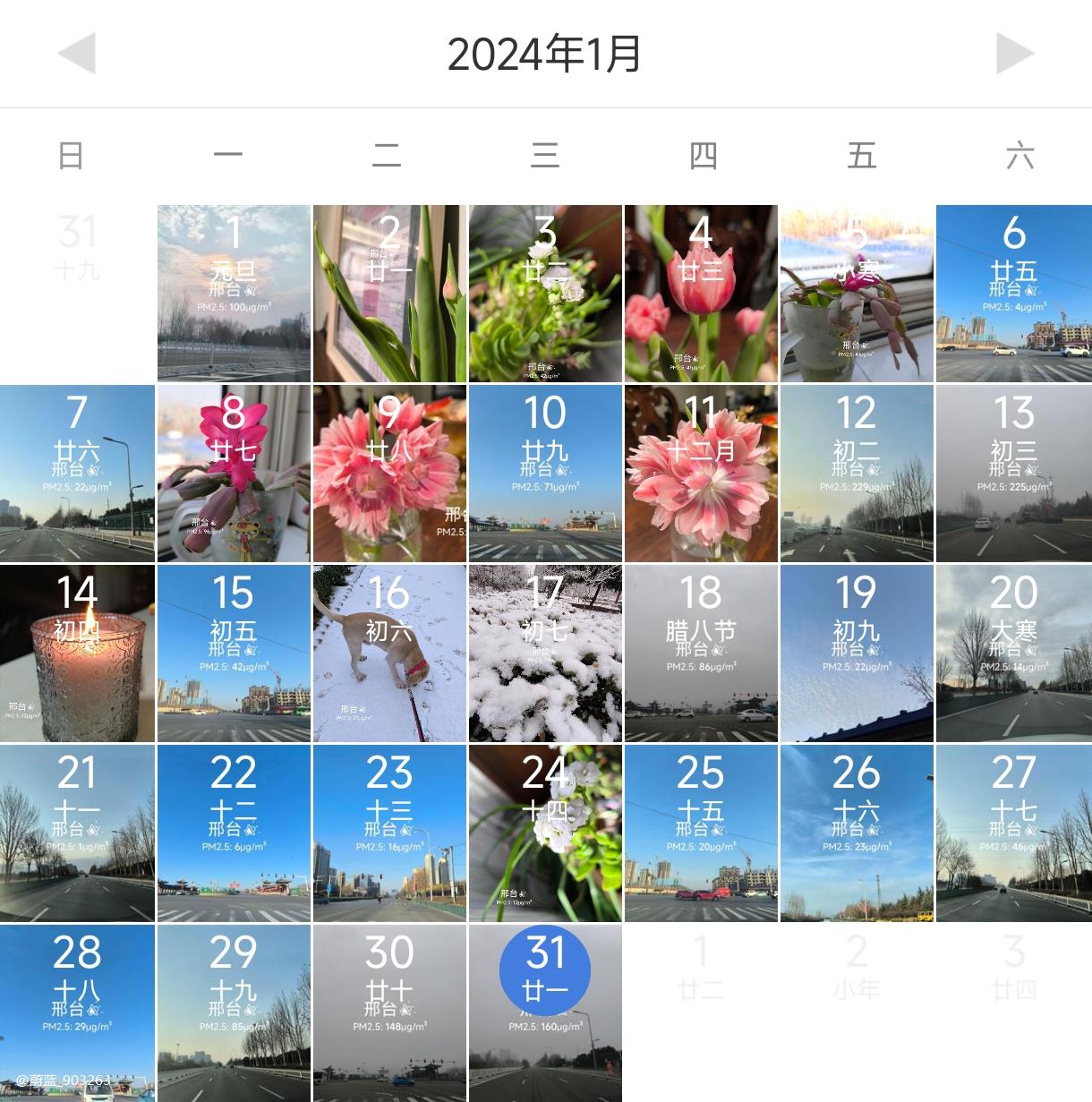Select the January 26 十六 photo
This screenshot has width=1092, height=1102.
pyautogui.click(x=857, y=833)
